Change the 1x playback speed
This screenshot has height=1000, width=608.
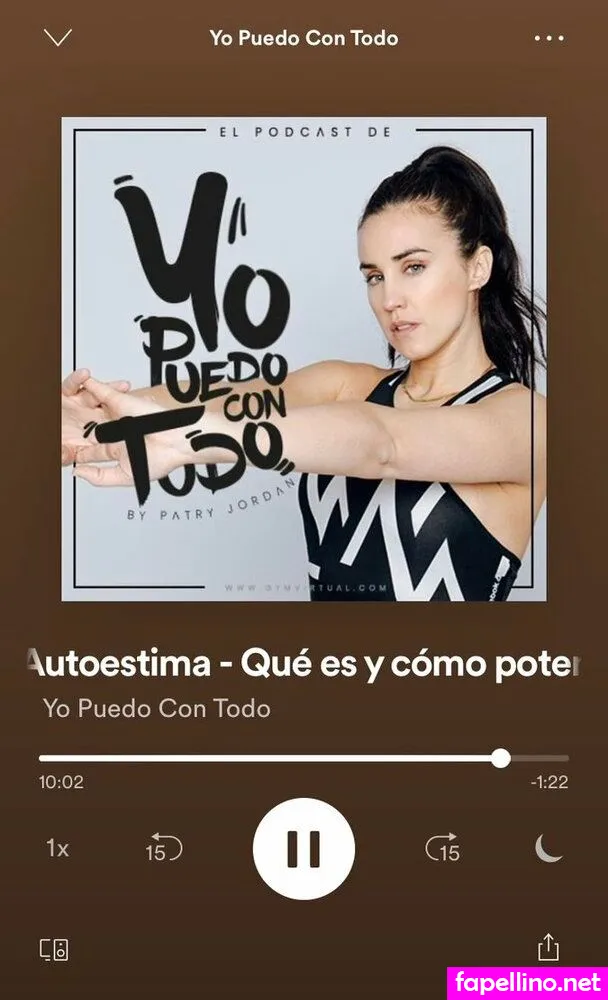pyautogui.click(x=58, y=848)
